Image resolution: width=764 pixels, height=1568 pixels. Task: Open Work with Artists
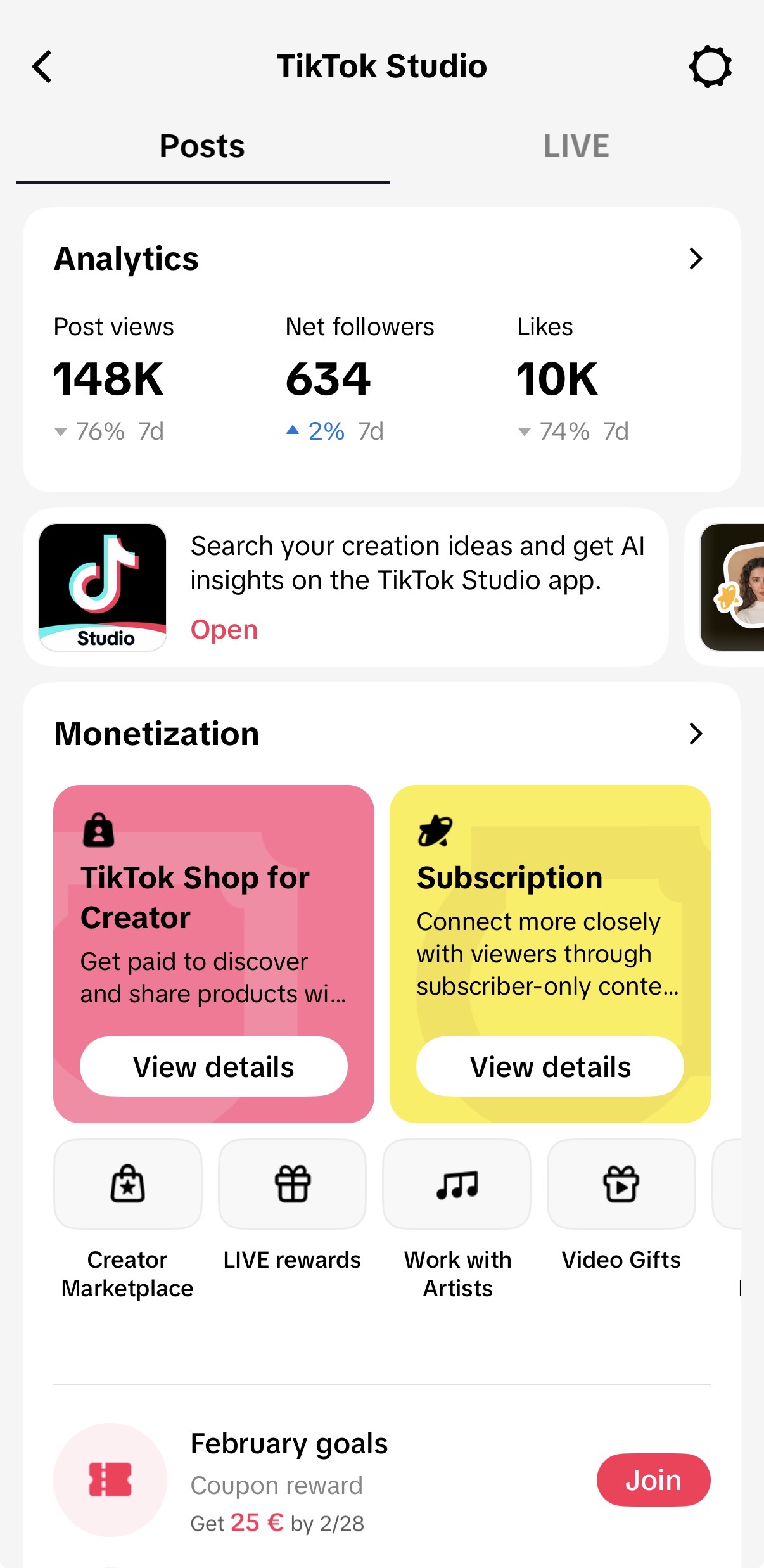coord(457,1185)
